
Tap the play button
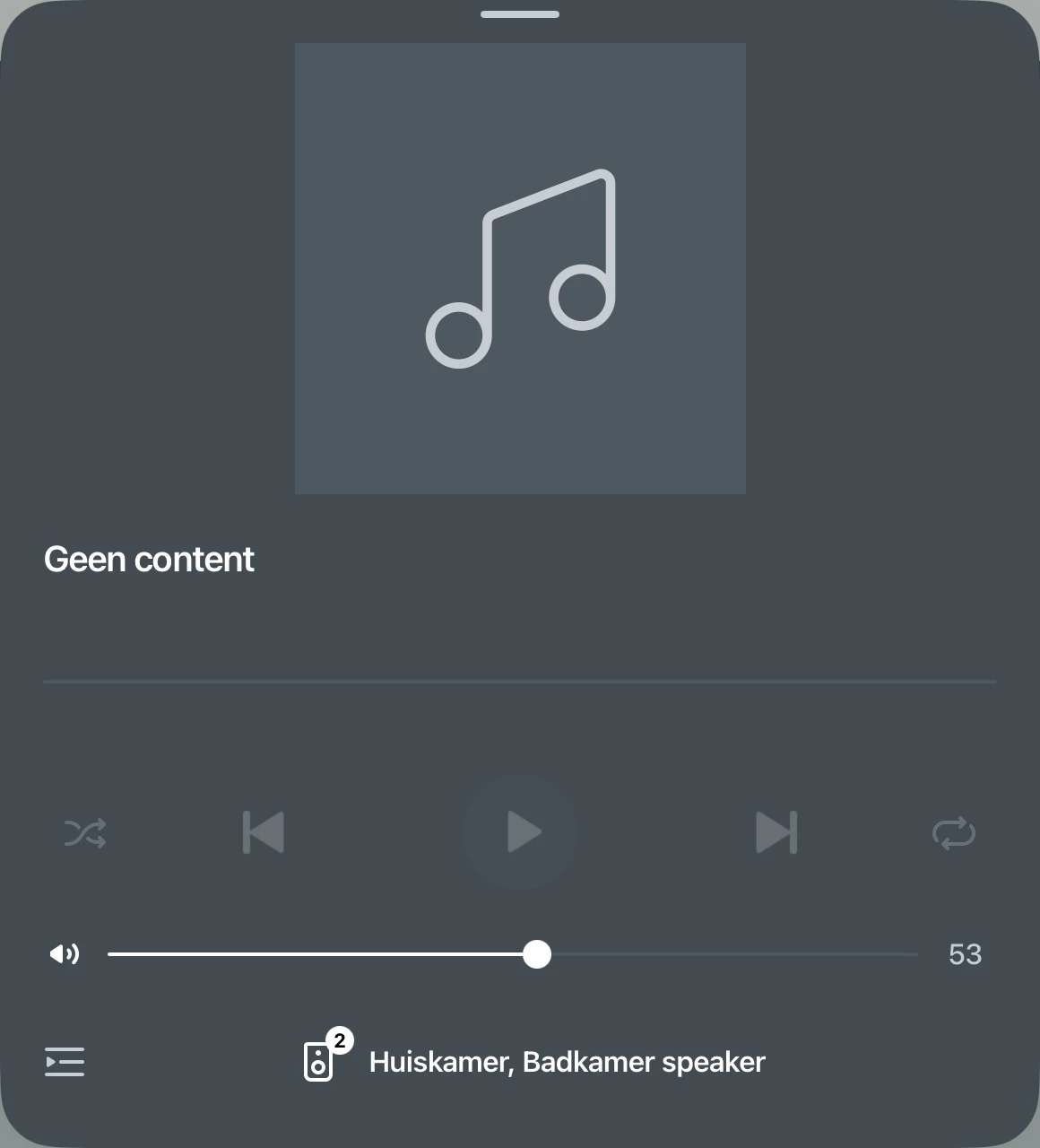(520, 832)
